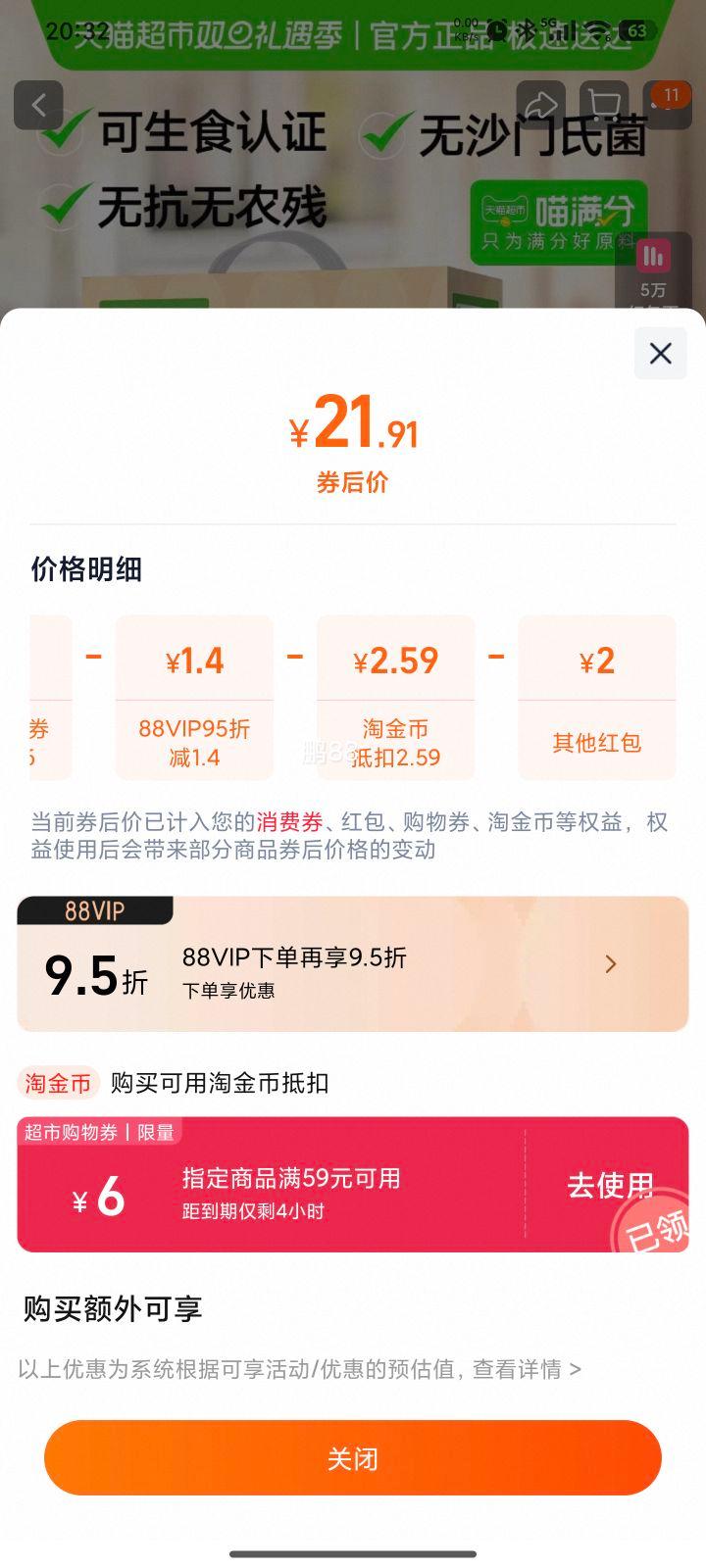Image resolution: width=706 pixels, height=1568 pixels.
Task: Open the shopping cart showing 11 items
Action: pos(605,105)
